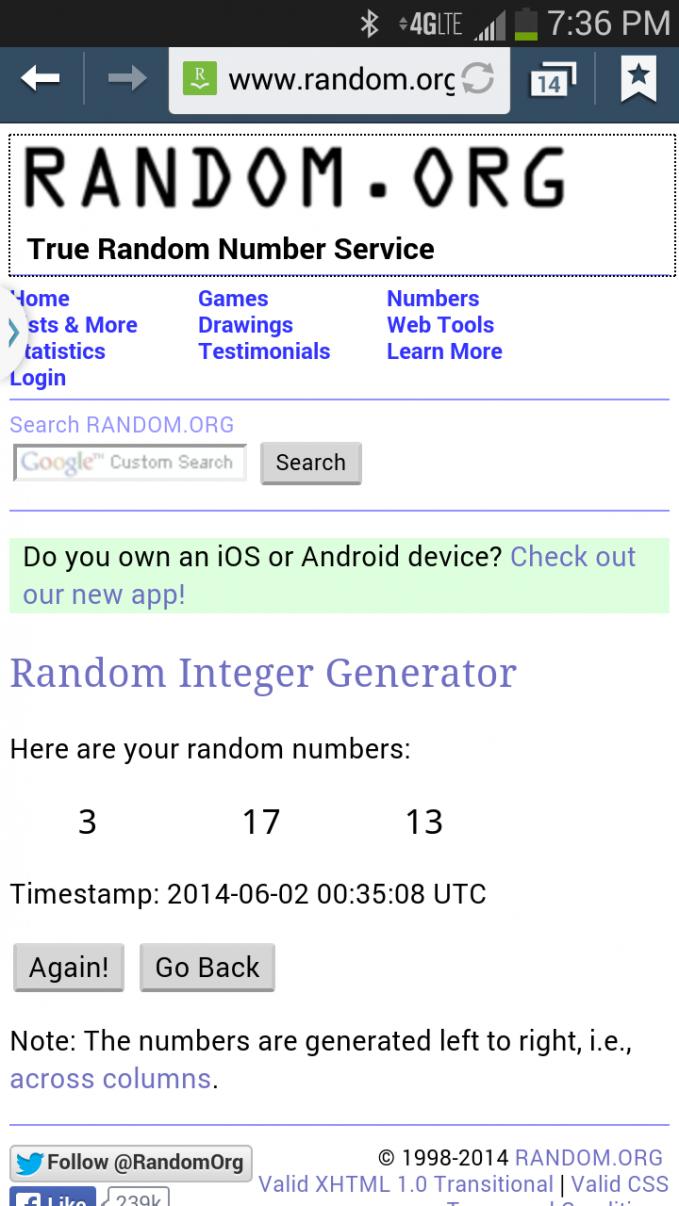Select the Learn More link

tap(444, 351)
